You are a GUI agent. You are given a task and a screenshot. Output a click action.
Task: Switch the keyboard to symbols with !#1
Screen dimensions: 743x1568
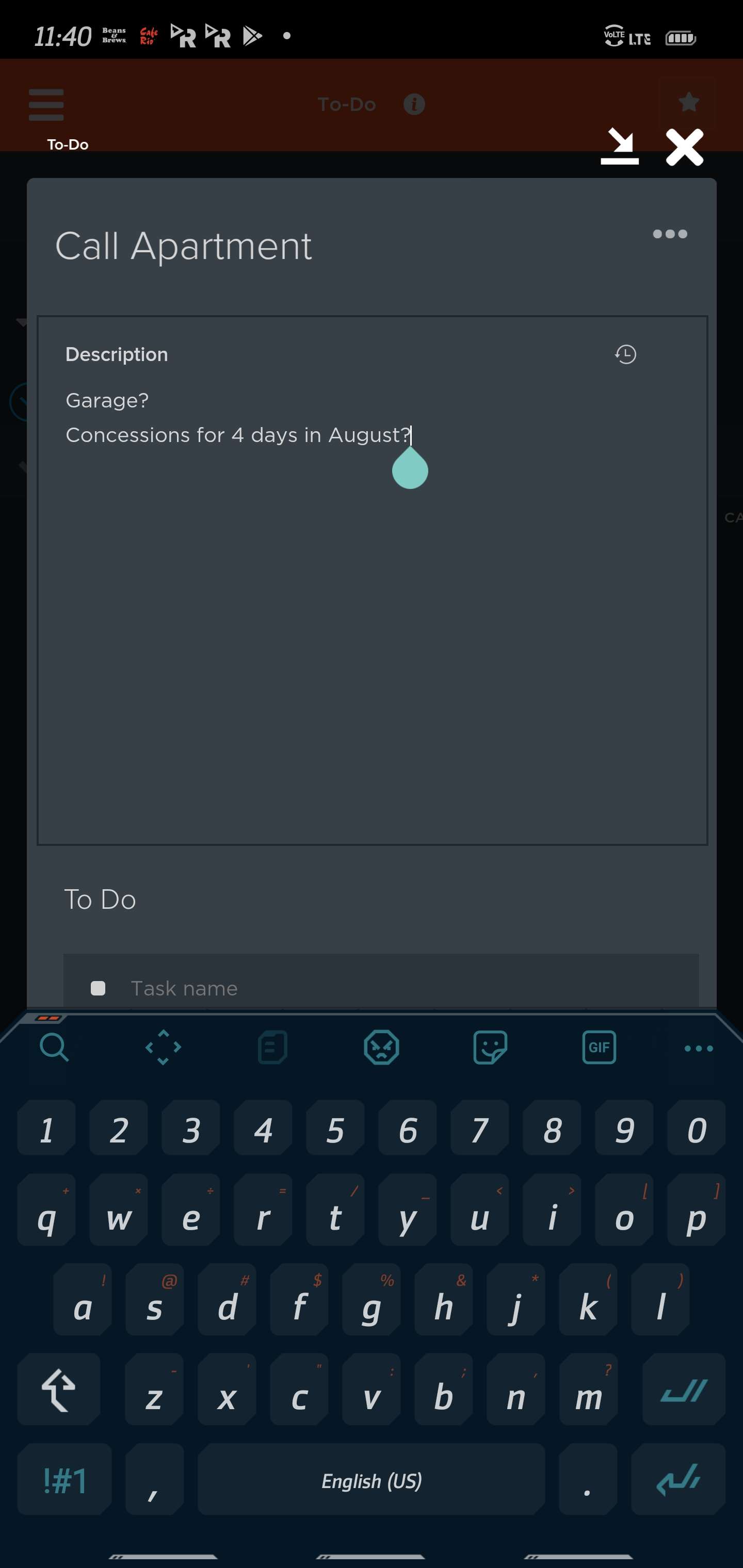pyautogui.click(x=64, y=1480)
